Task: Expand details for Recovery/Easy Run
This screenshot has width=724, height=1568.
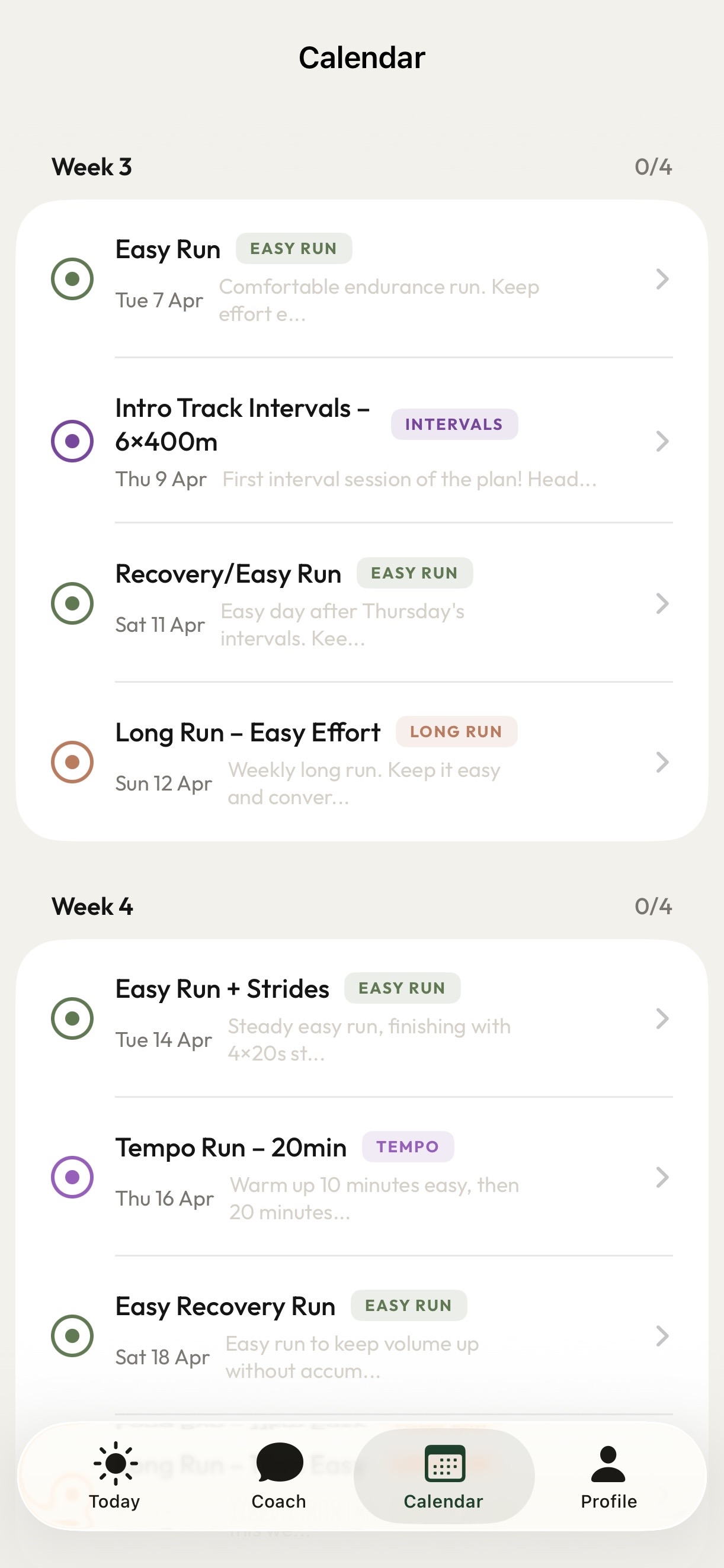Action: tap(662, 604)
